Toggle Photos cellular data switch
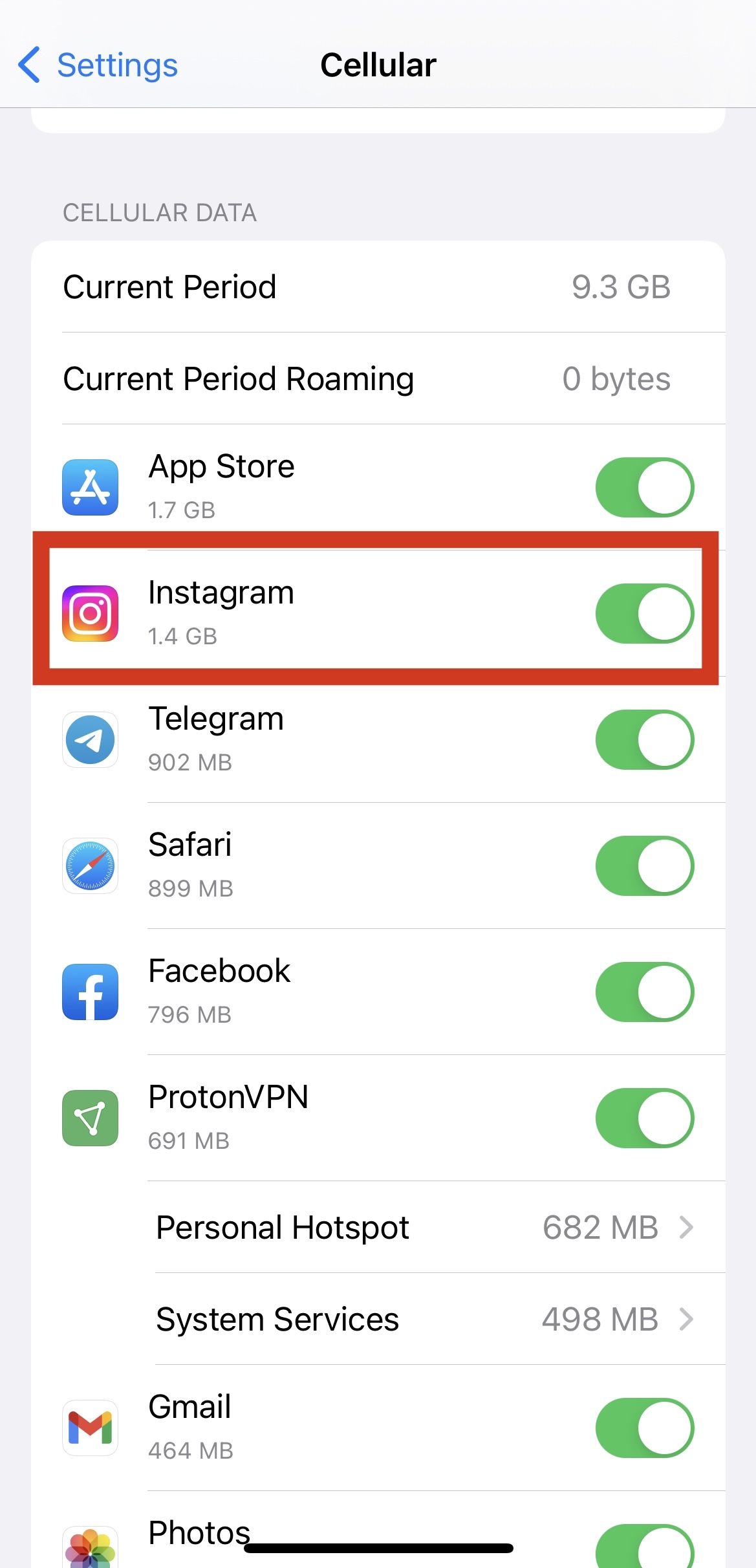The height and width of the screenshot is (1568, 756). point(645,1546)
